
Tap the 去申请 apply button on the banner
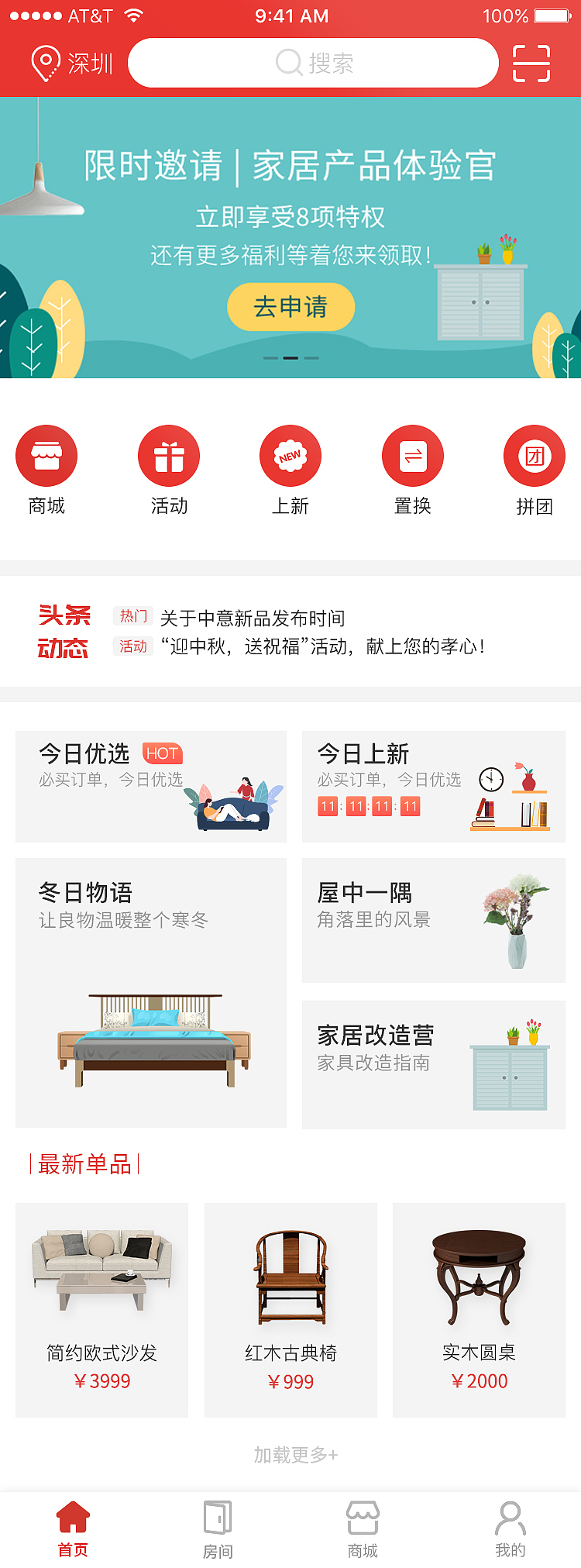point(291,307)
